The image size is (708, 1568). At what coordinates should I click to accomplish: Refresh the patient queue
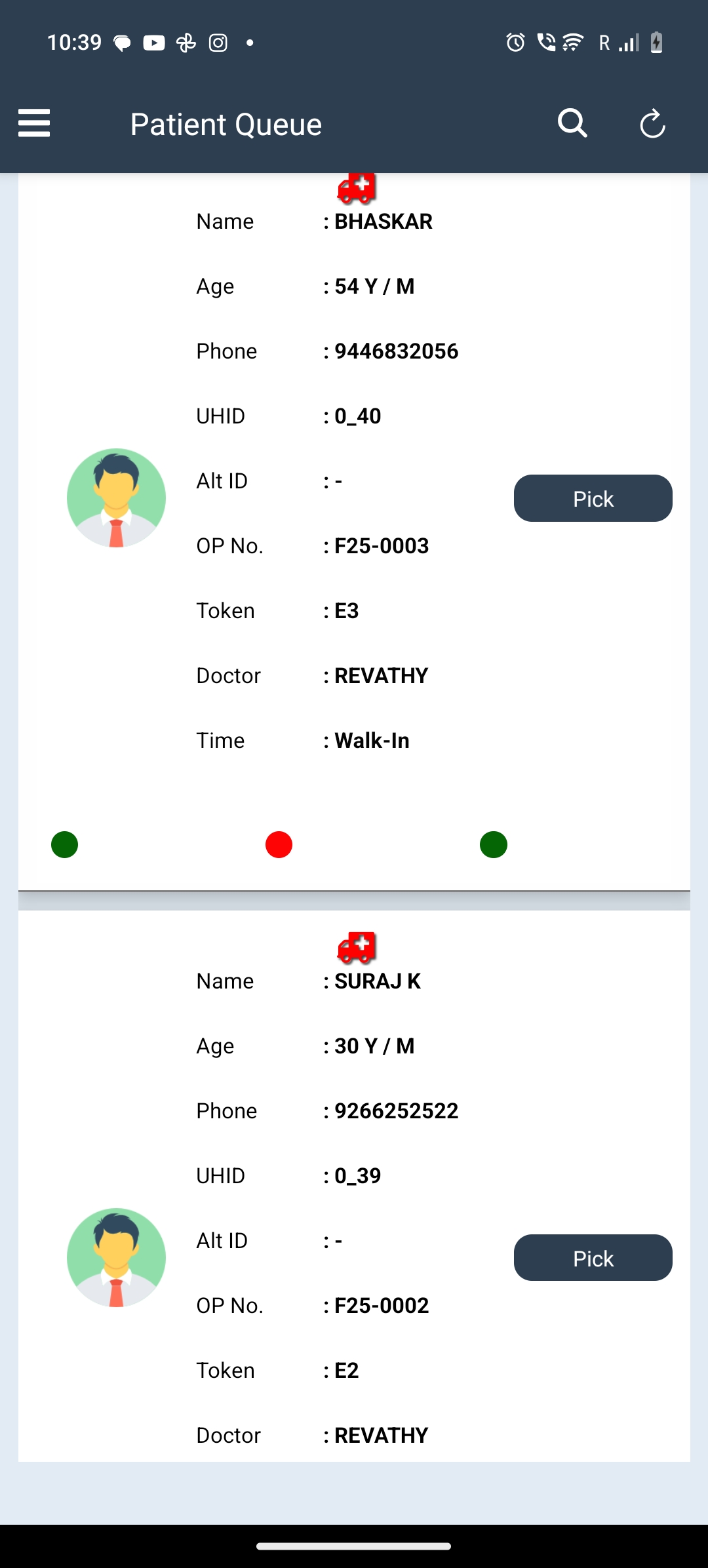tap(652, 124)
